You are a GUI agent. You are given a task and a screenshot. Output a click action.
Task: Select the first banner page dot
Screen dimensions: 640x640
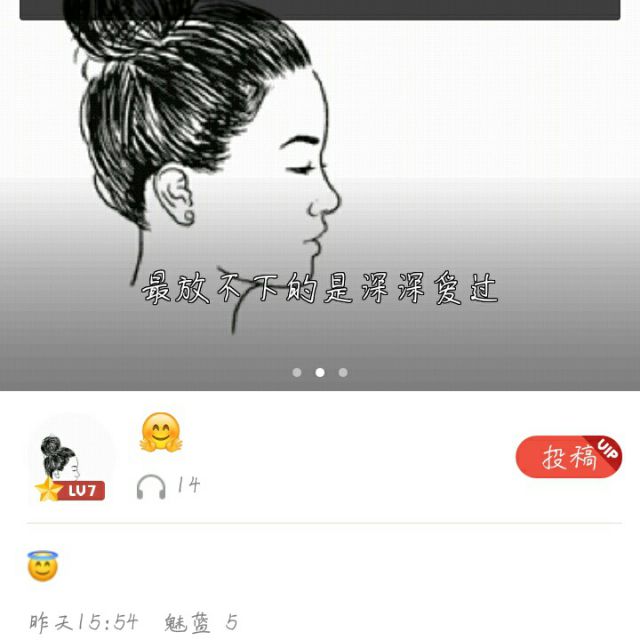[x=297, y=372]
